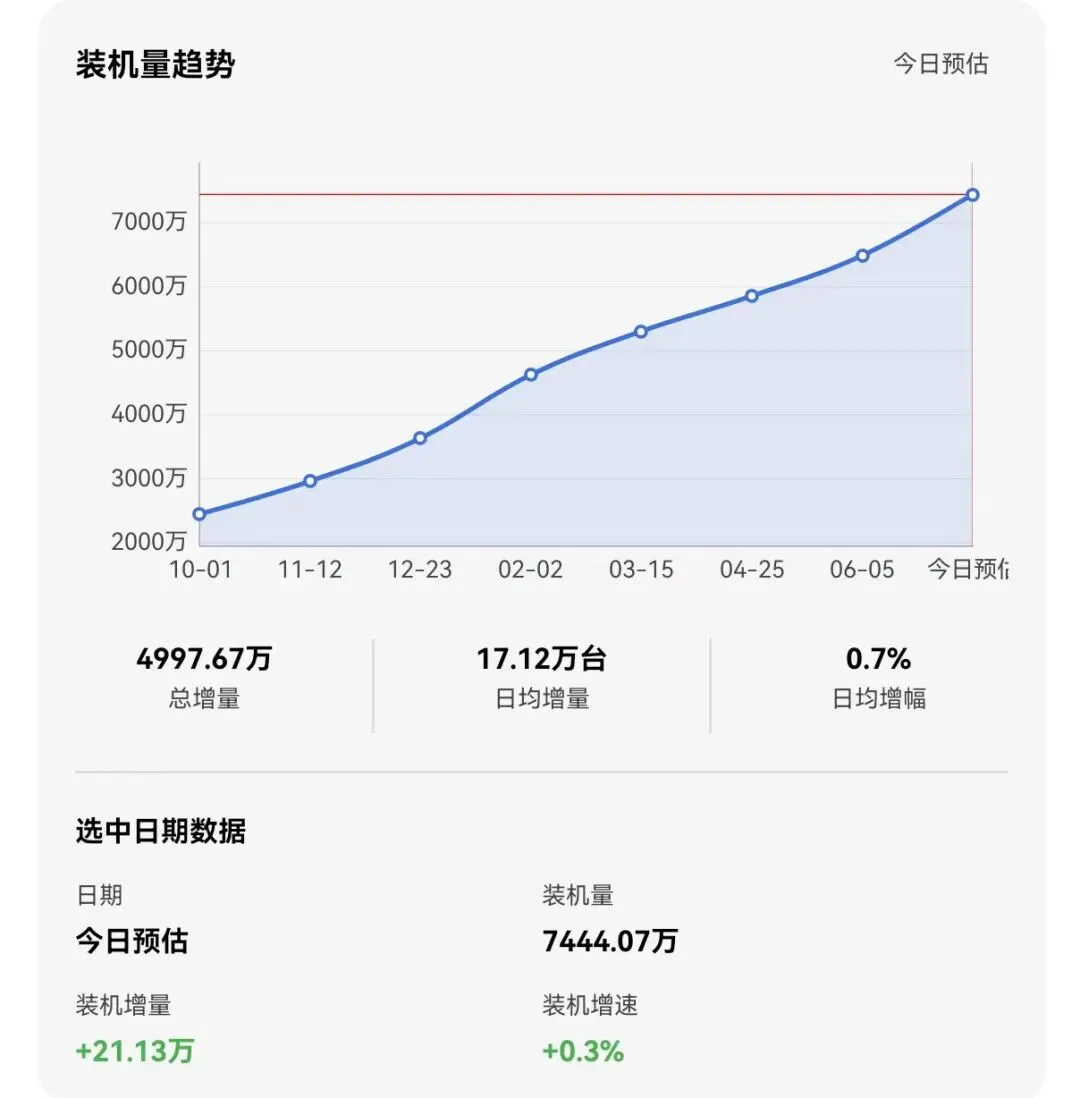1080x1098 pixels.
Task: Select the 11-12 data point on the chart
Action: [x=310, y=481]
